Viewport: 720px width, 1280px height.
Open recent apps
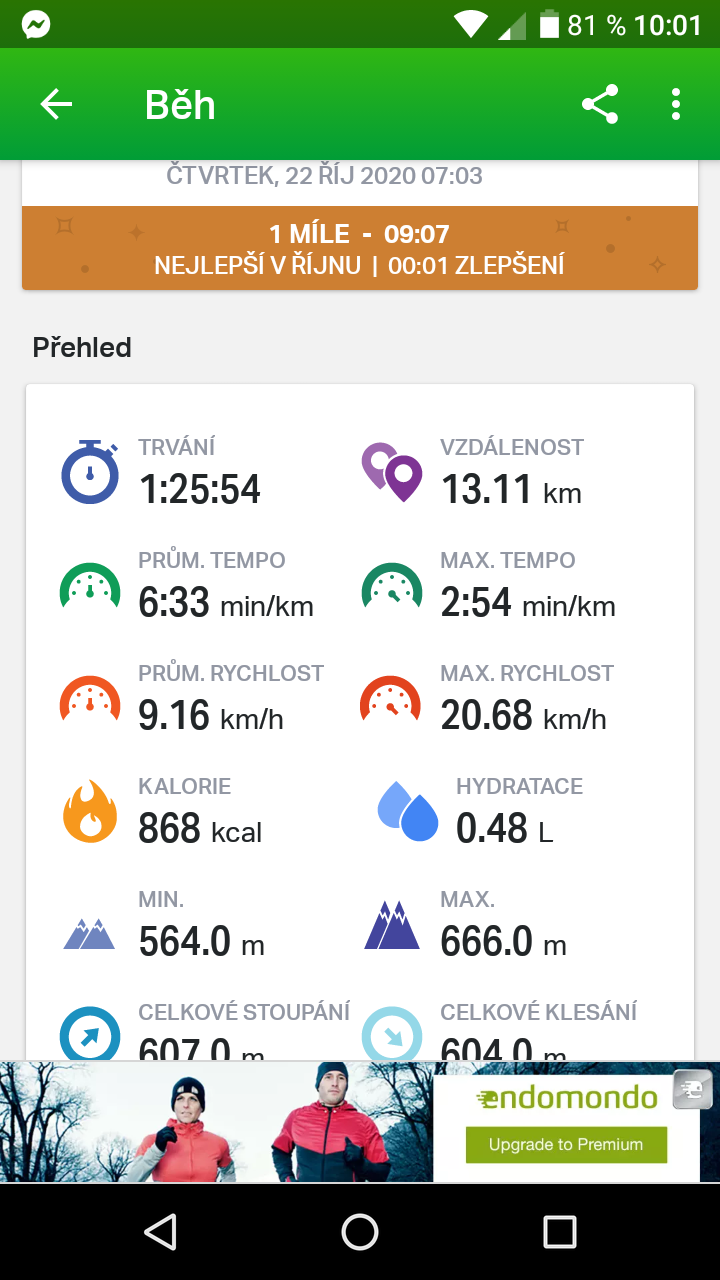(x=560, y=1232)
